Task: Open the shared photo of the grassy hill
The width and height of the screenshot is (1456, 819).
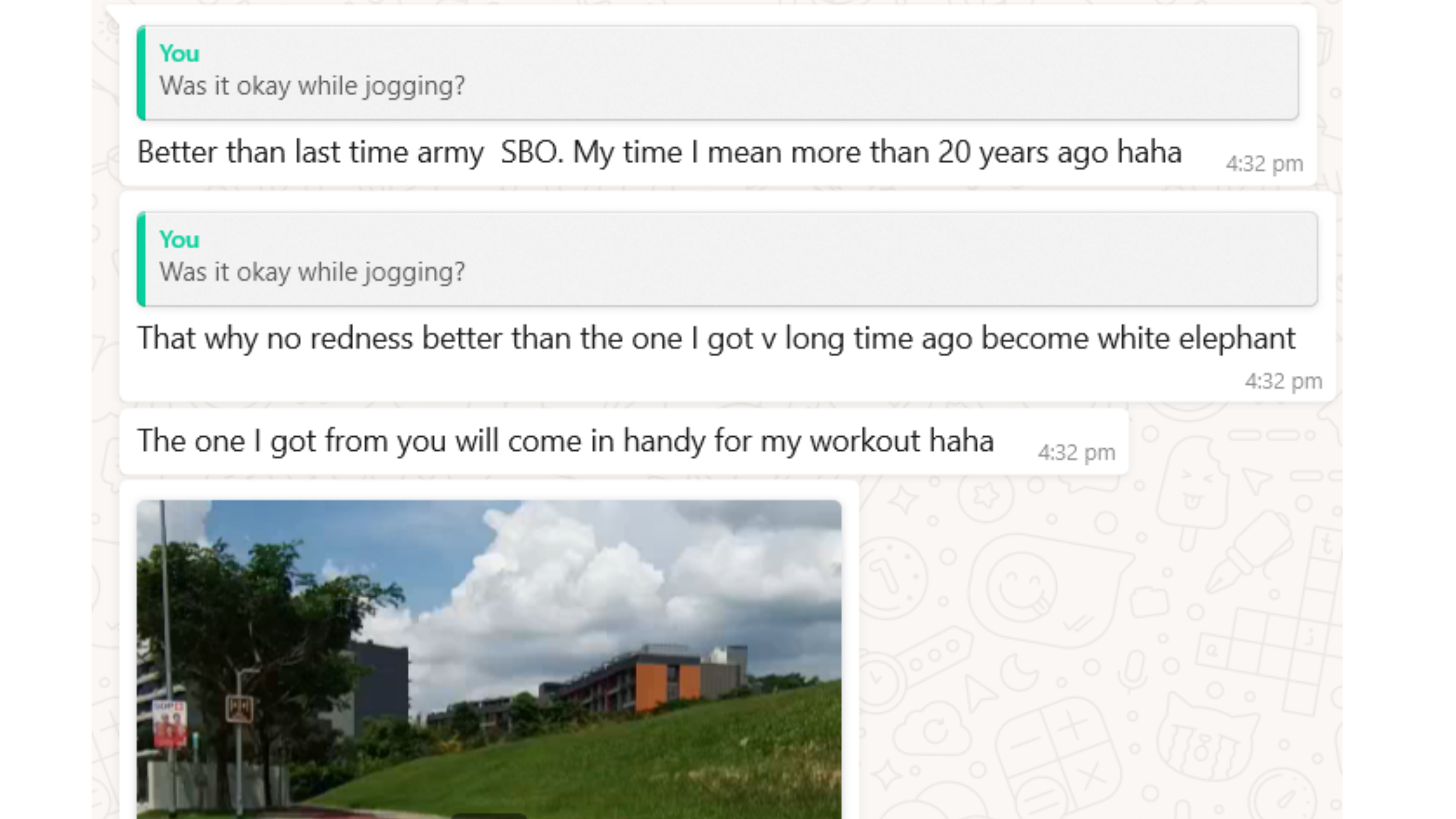Action: pos(488,658)
